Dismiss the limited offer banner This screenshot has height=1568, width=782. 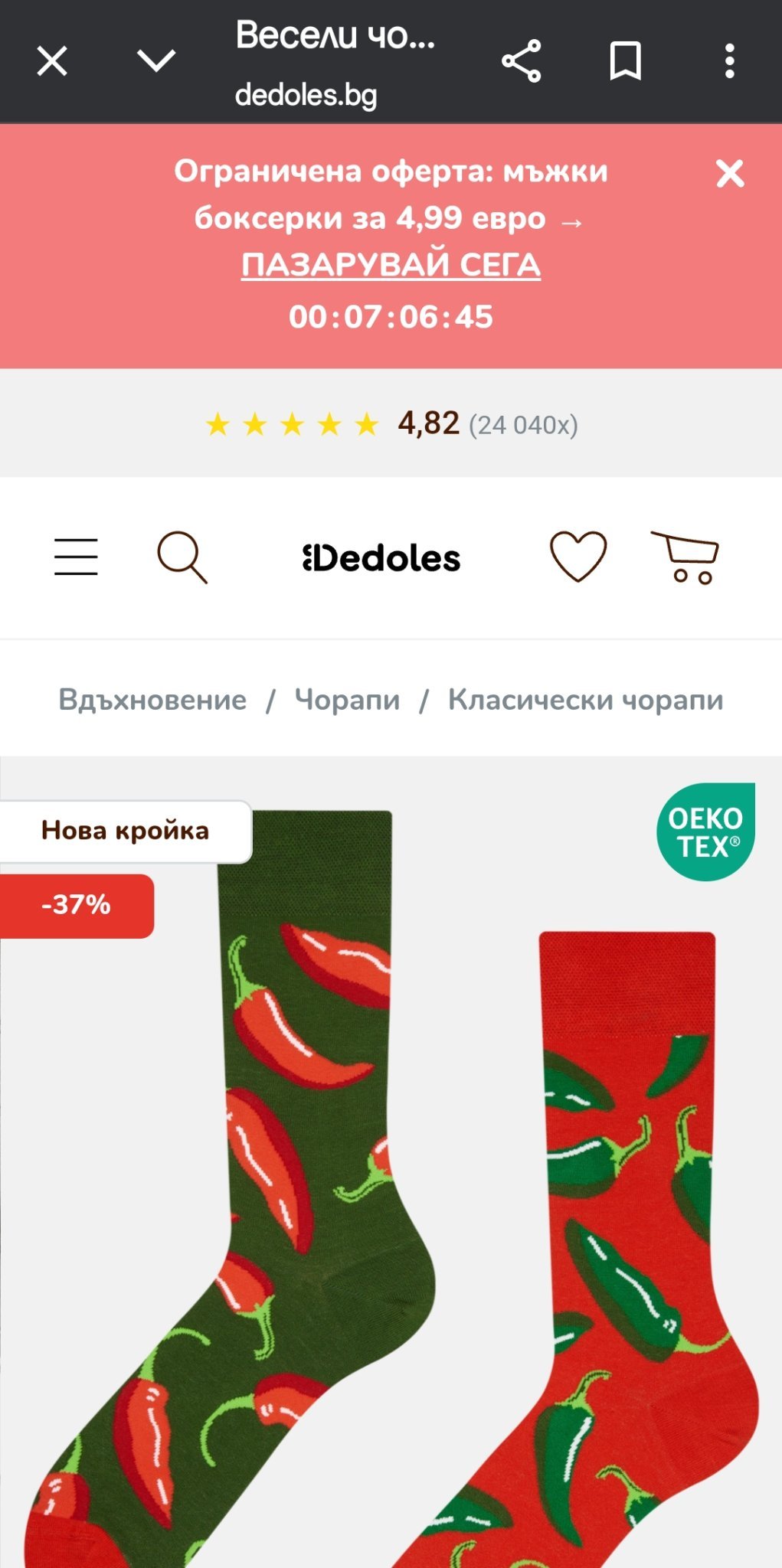(730, 174)
